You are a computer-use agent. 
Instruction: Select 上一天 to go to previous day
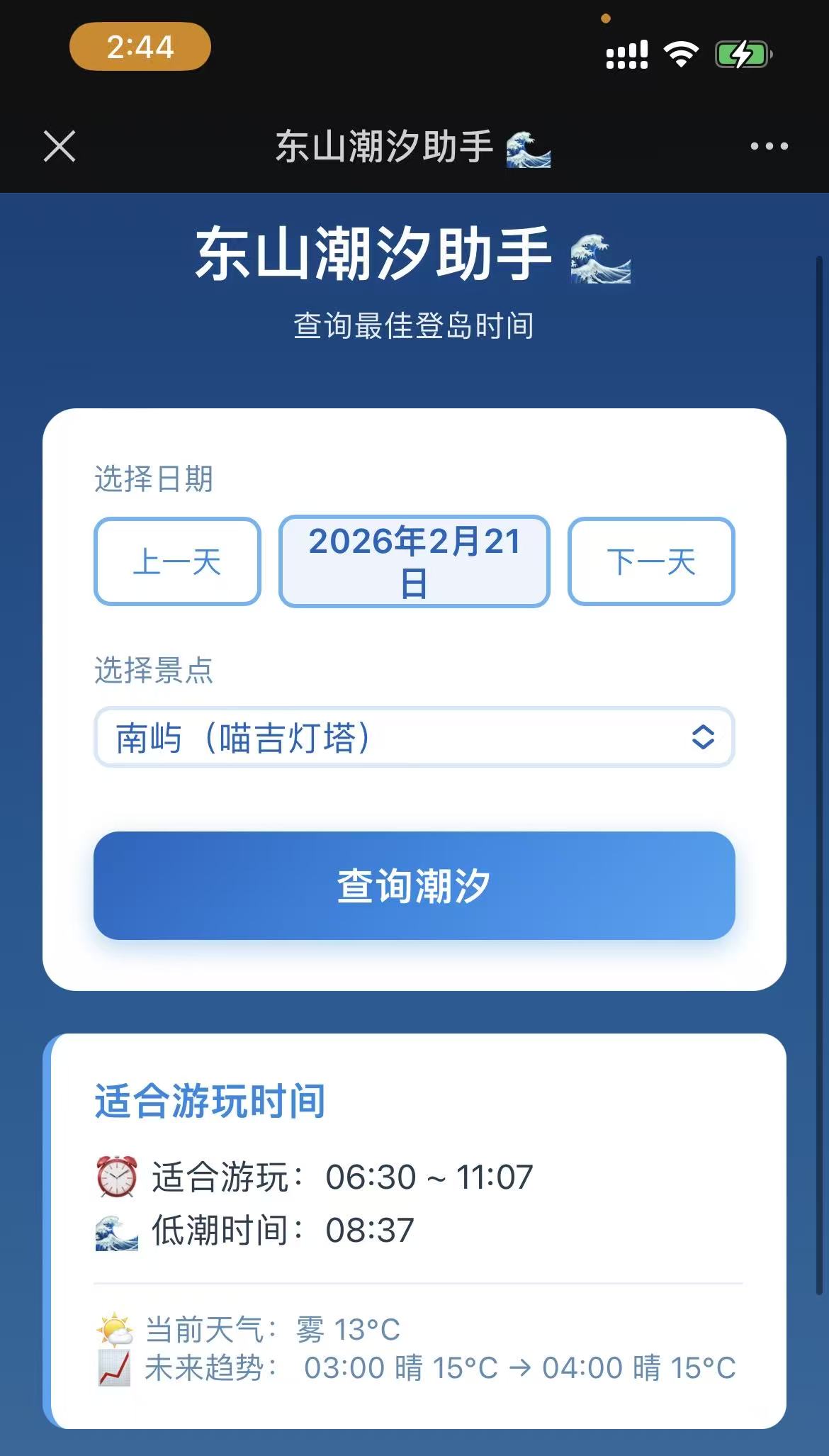coord(178,562)
